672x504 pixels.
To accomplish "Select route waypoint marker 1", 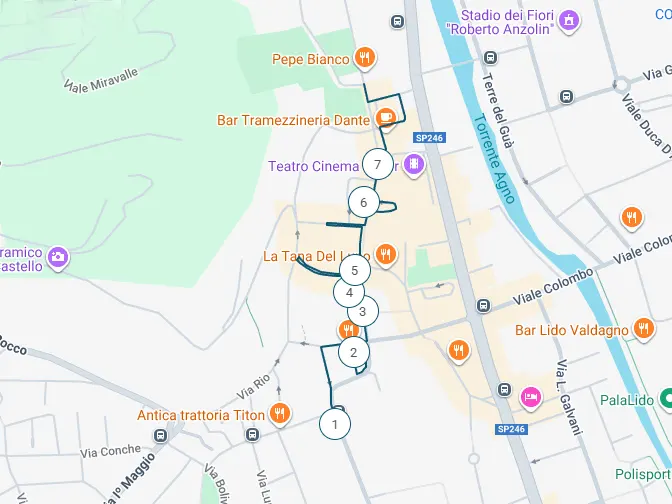I will pos(335,424).
